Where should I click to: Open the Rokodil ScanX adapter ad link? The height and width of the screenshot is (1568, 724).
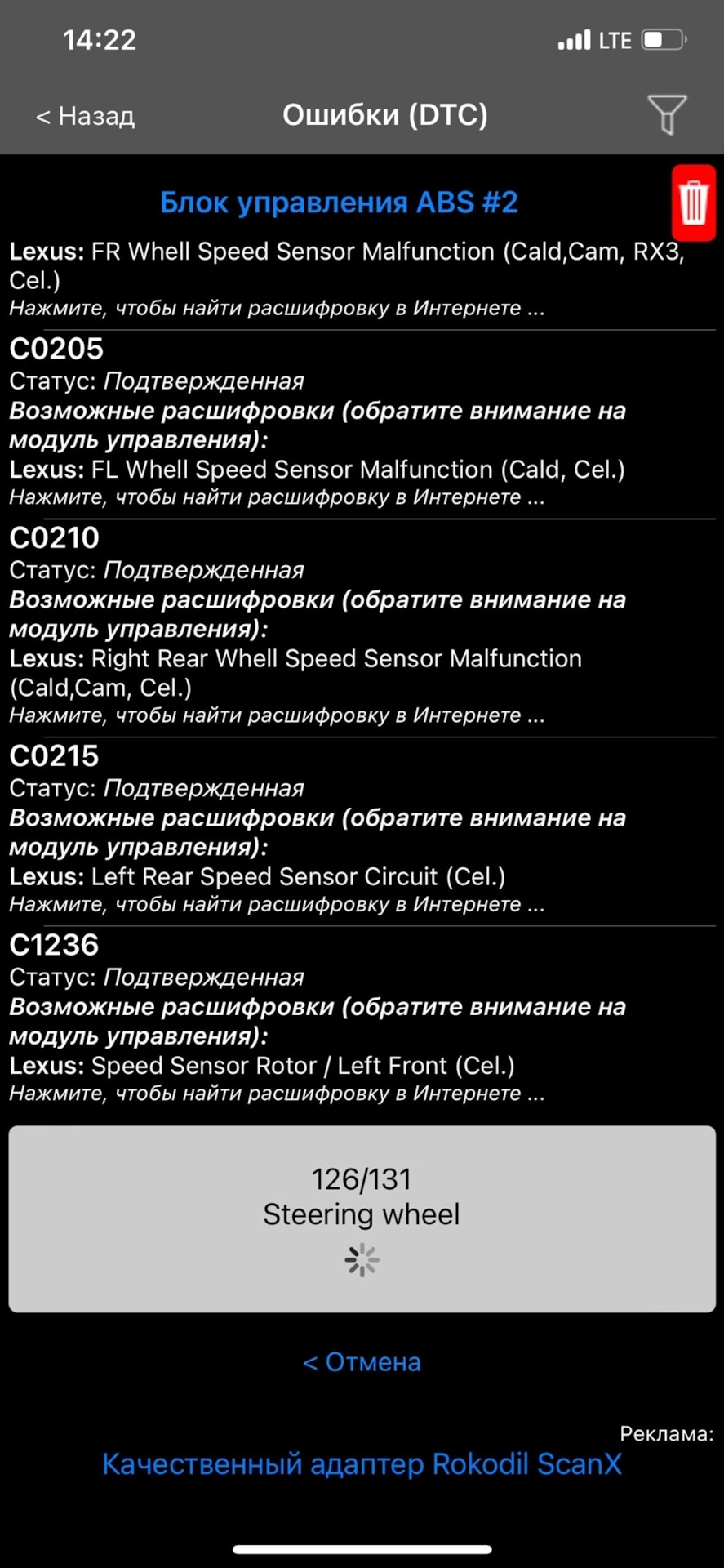coord(362,1463)
